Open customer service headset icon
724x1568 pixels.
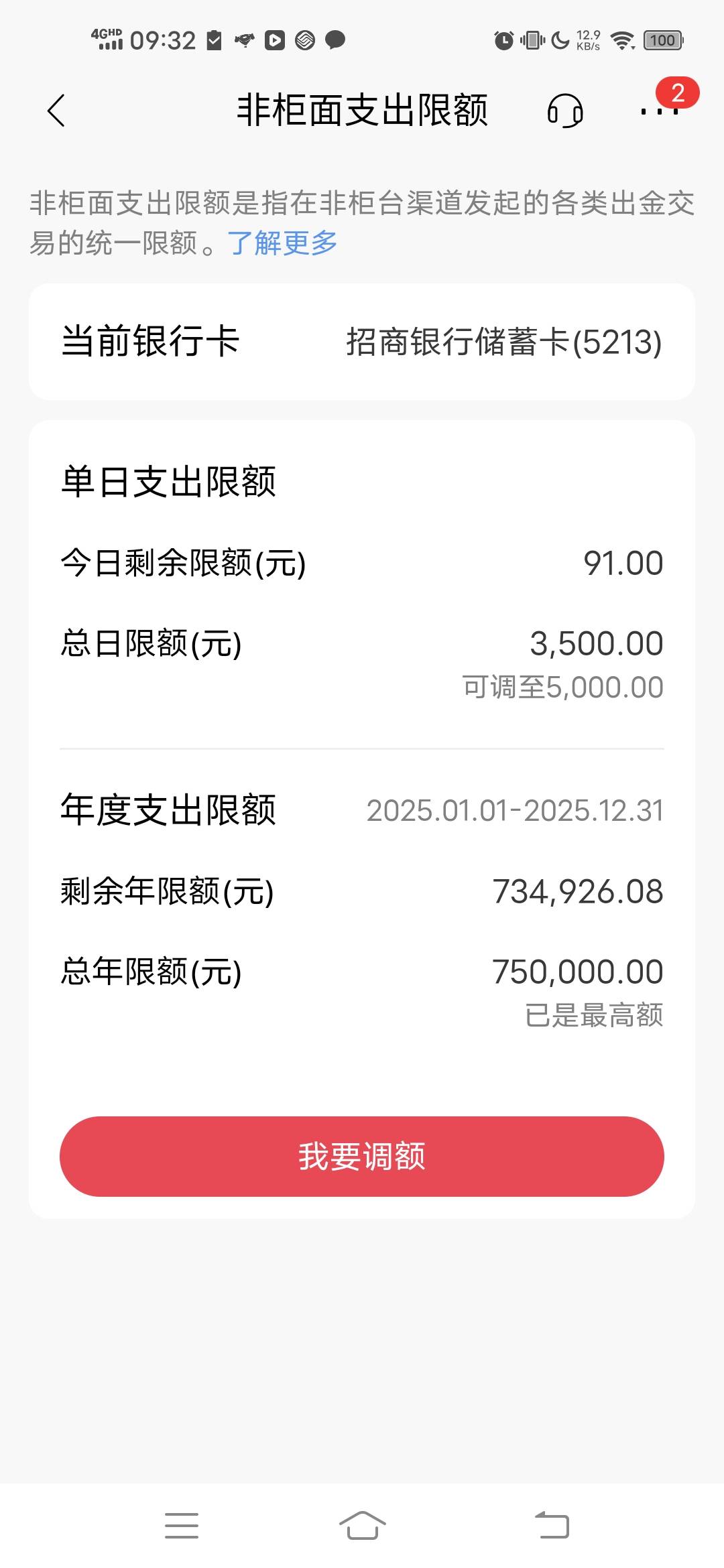[x=565, y=111]
